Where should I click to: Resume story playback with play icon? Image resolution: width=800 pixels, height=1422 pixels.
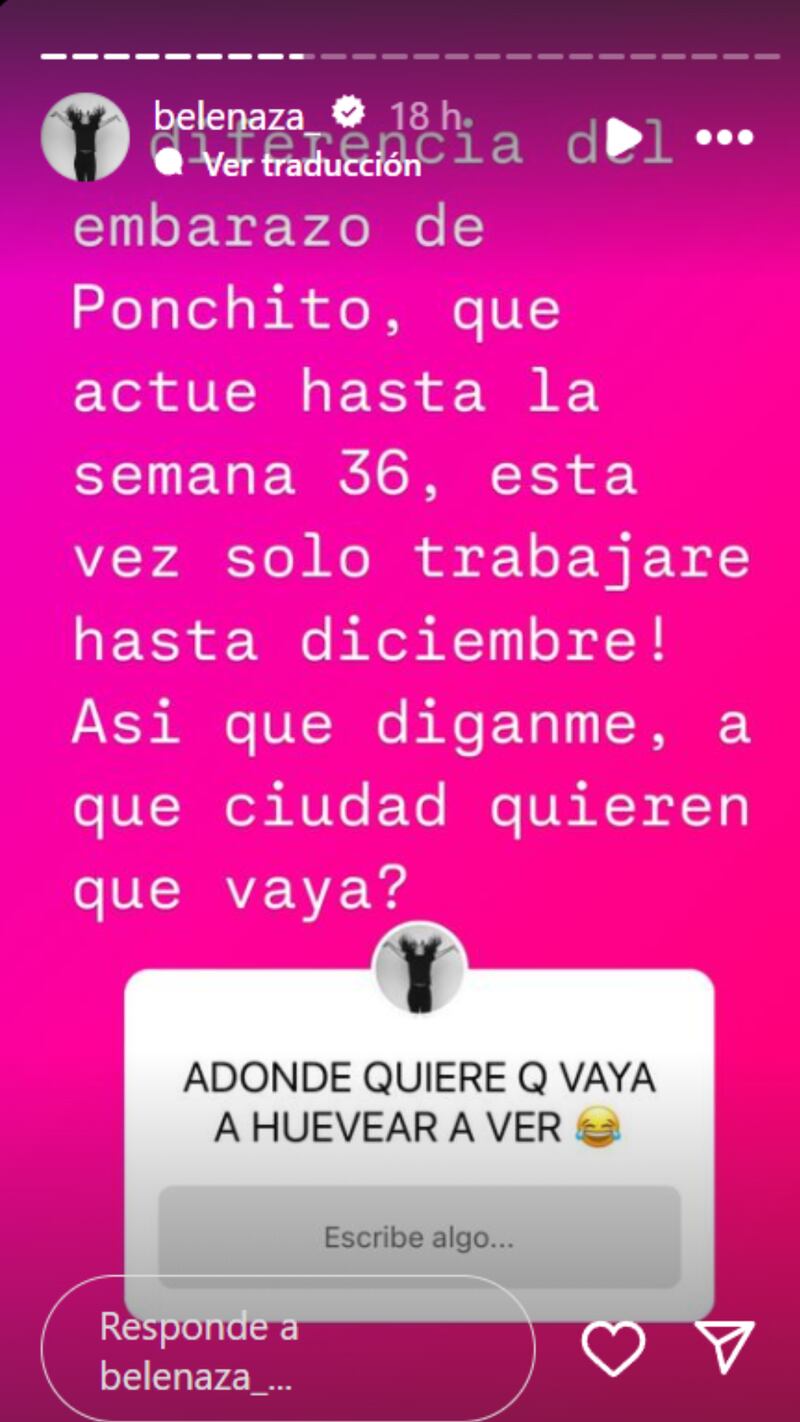(624, 137)
